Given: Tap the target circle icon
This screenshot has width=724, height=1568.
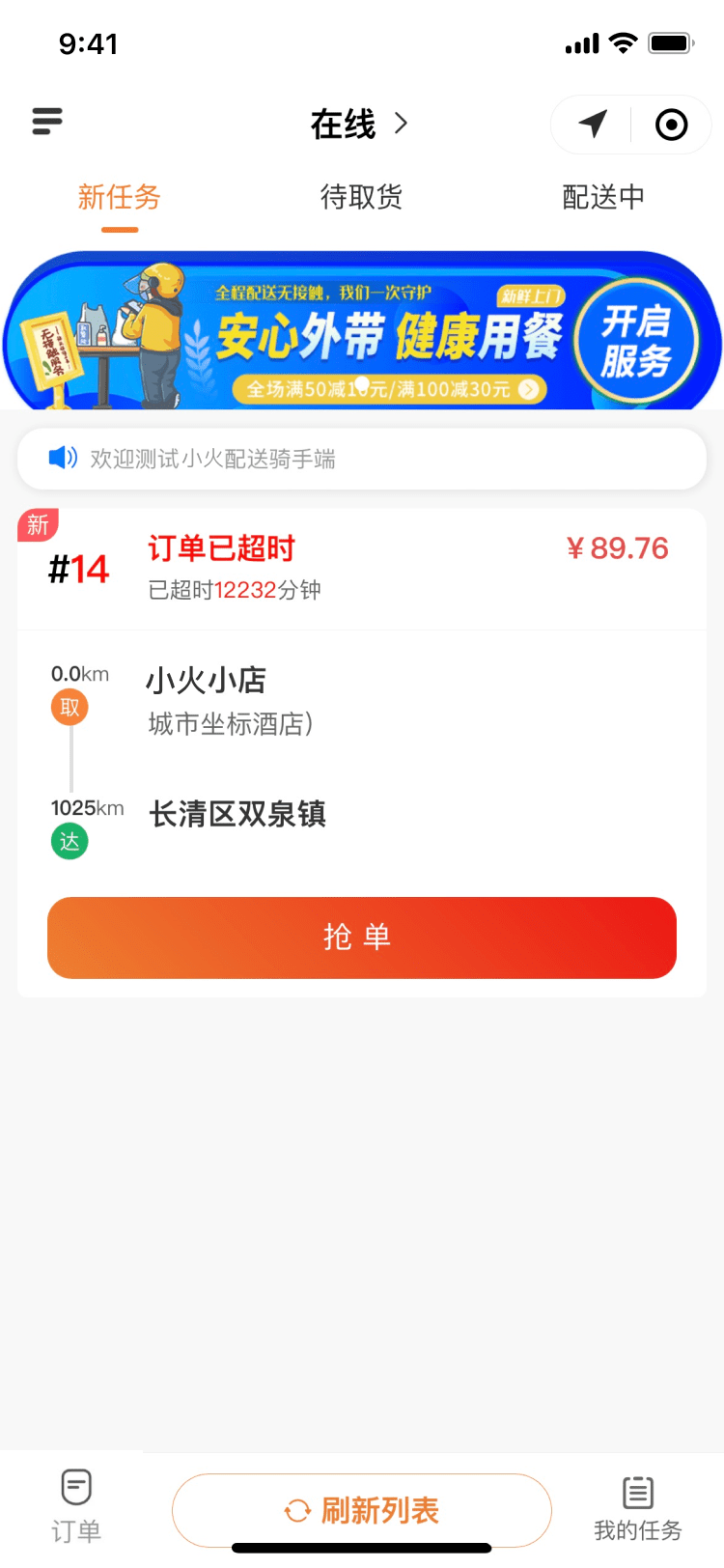Looking at the screenshot, I should click(671, 125).
